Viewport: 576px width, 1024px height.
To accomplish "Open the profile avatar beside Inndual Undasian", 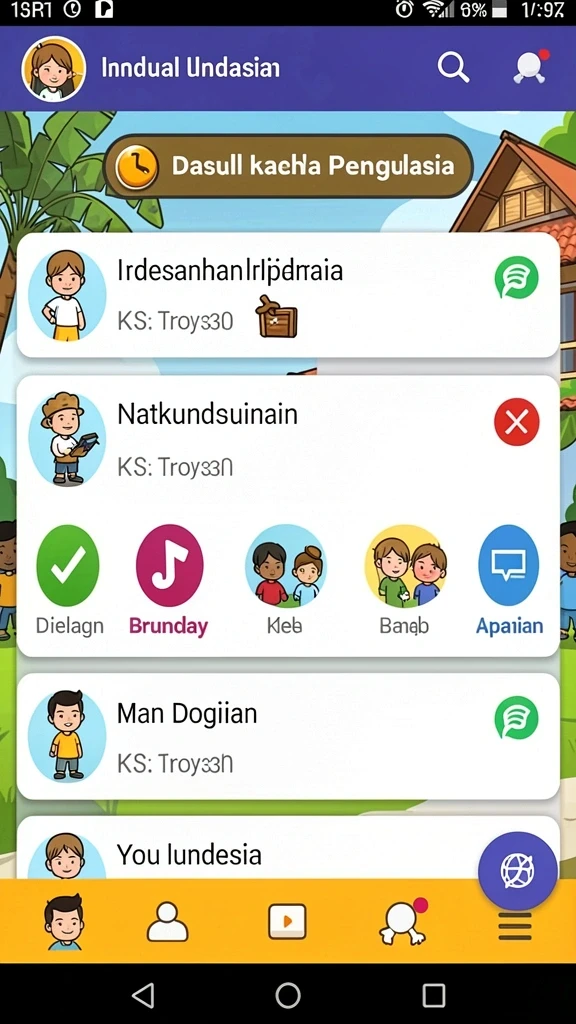I will tap(54, 69).
